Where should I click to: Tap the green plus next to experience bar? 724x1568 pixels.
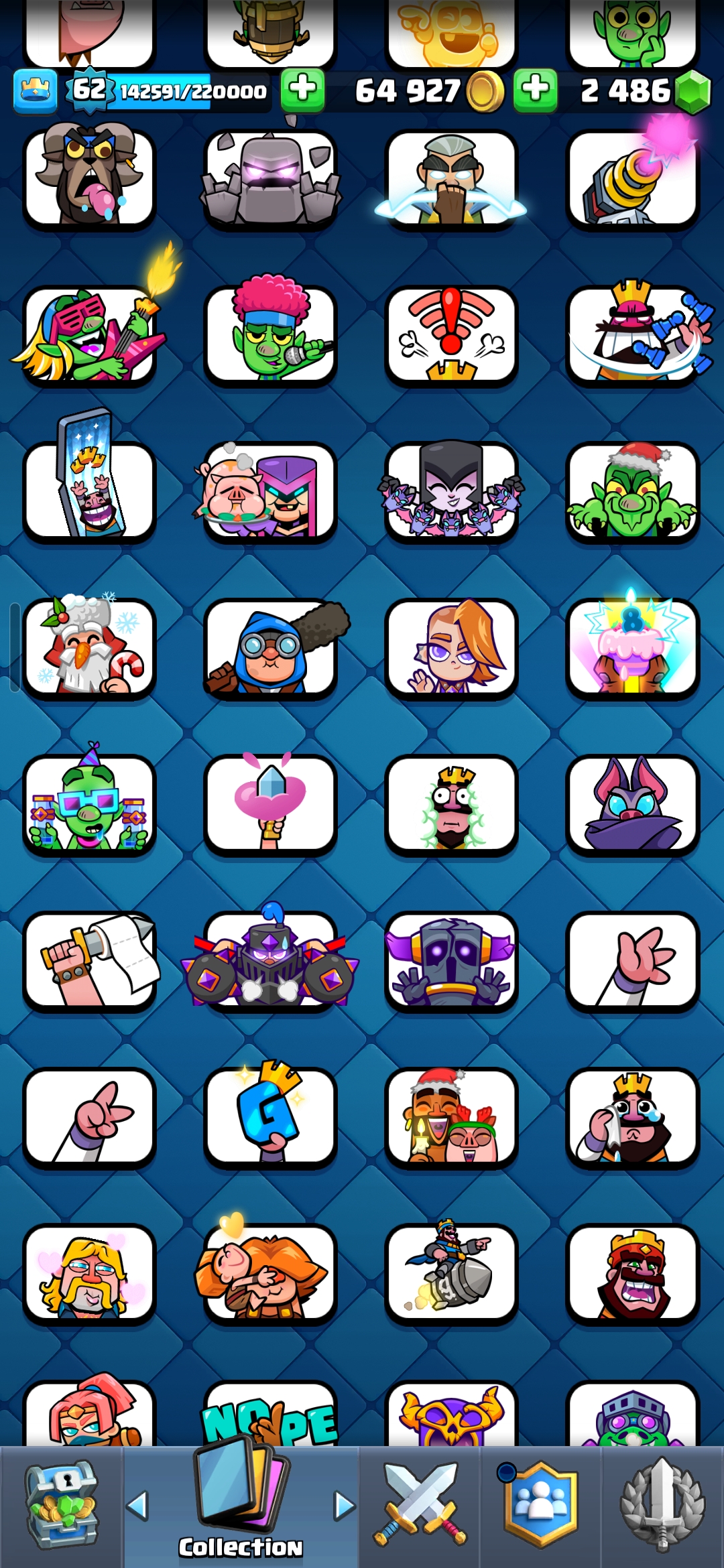[302, 90]
